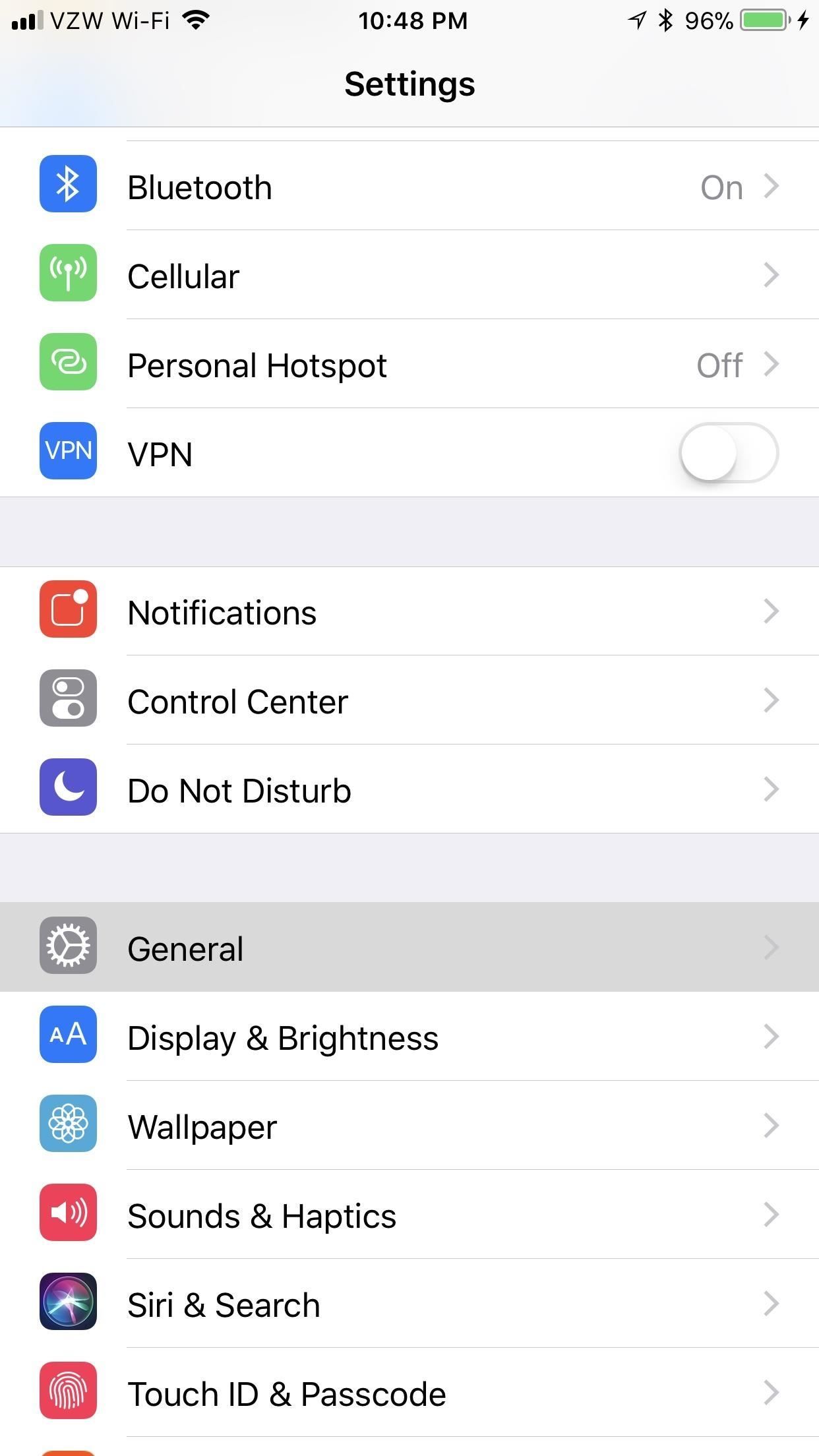Tap the Cellular antenna icon
This screenshot has width=819, height=1456.
(x=68, y=274)
